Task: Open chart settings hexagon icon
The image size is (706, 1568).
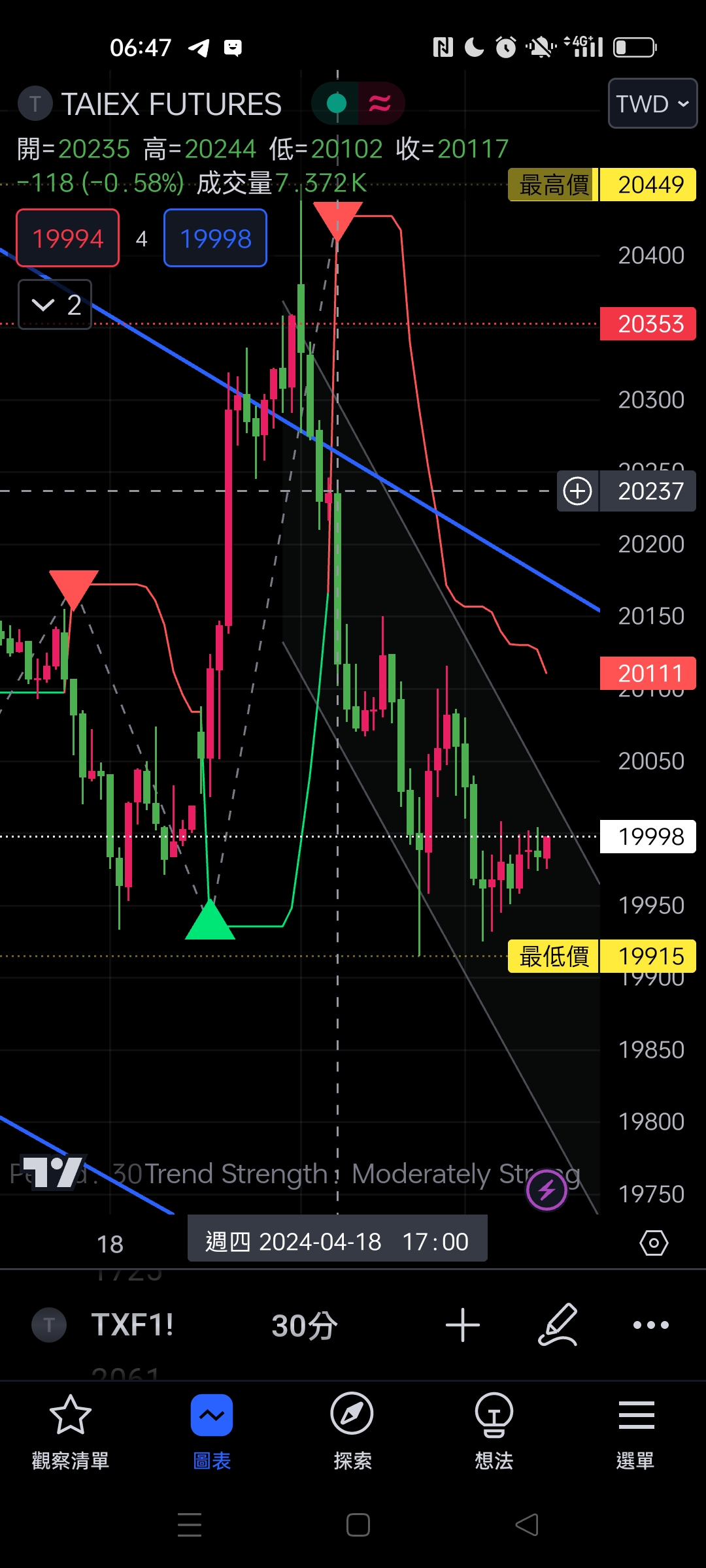Action: click(x=654, y=1243)
